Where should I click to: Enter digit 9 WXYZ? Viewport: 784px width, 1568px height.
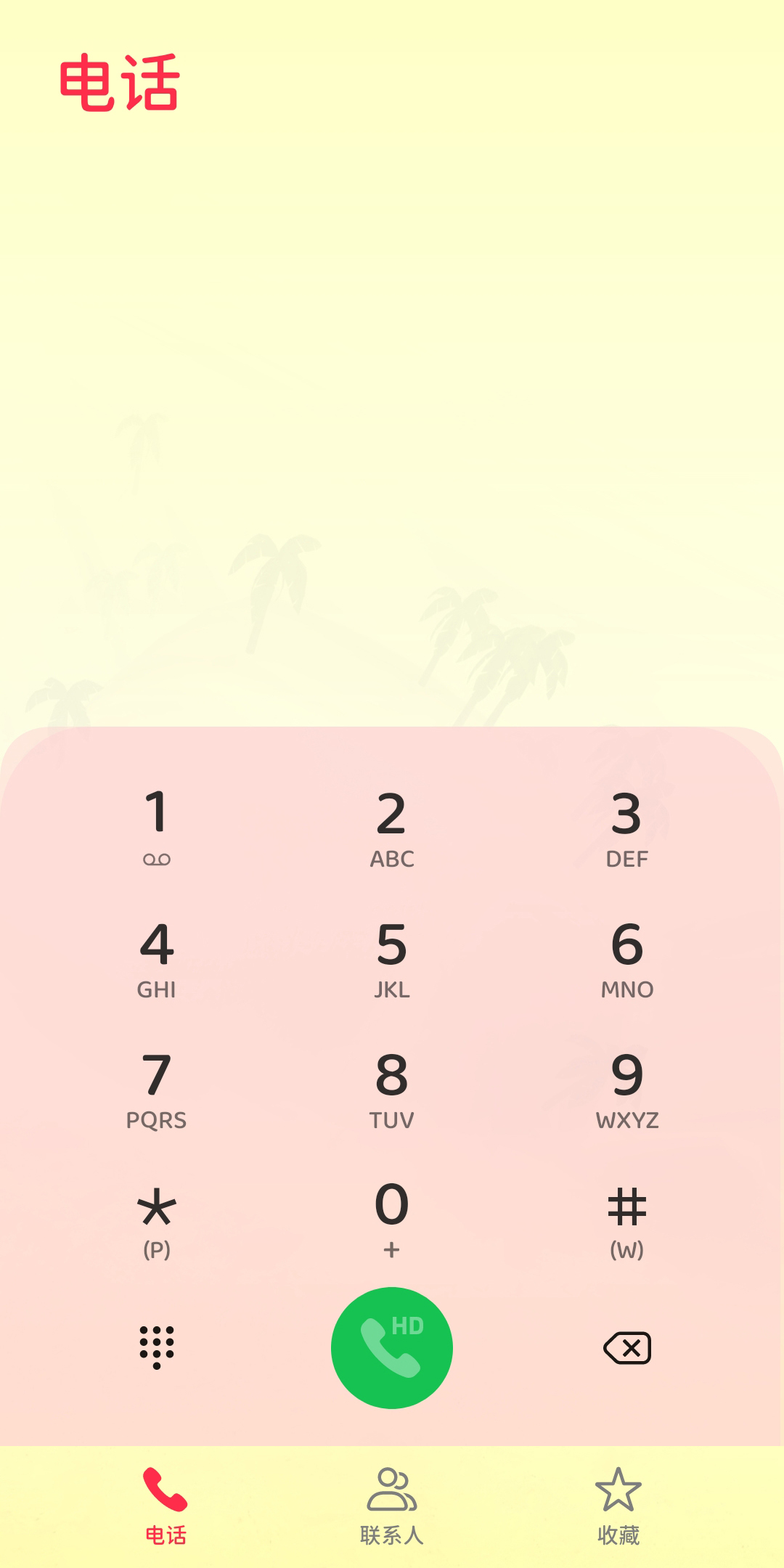[x=627, y=1089]
